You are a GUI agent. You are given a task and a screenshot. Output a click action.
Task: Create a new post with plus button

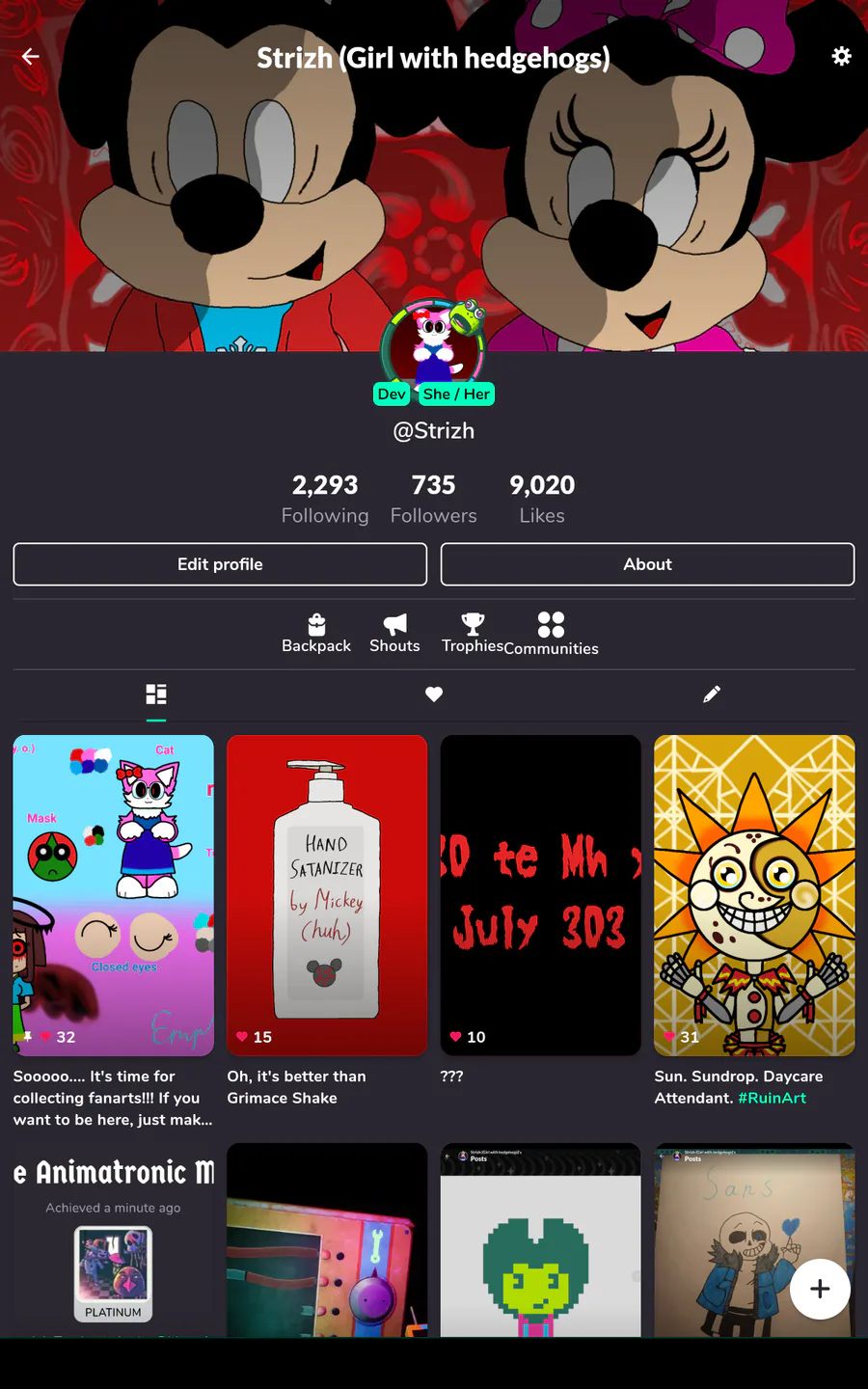pos(820,1289)
